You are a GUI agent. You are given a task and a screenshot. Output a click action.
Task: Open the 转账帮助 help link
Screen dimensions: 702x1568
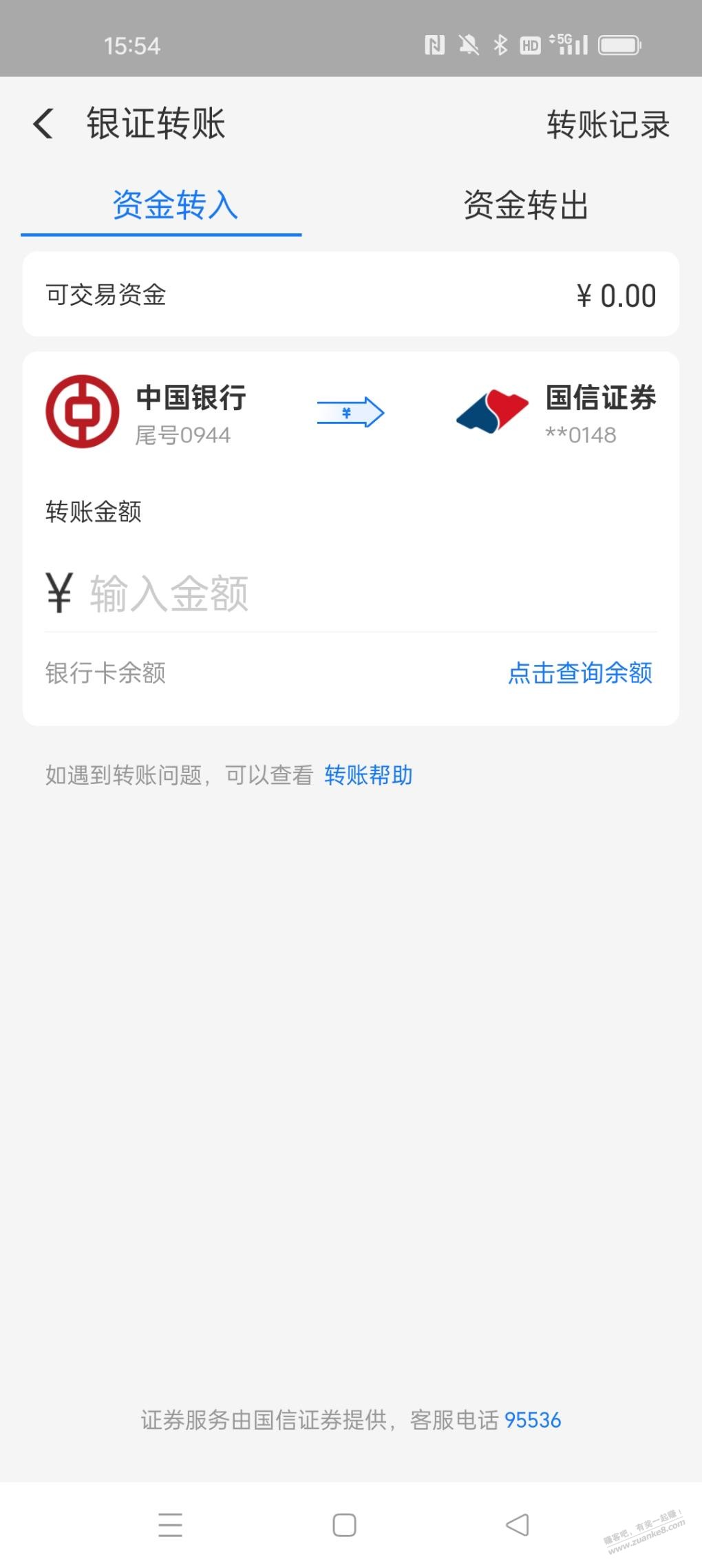[368, 775]
